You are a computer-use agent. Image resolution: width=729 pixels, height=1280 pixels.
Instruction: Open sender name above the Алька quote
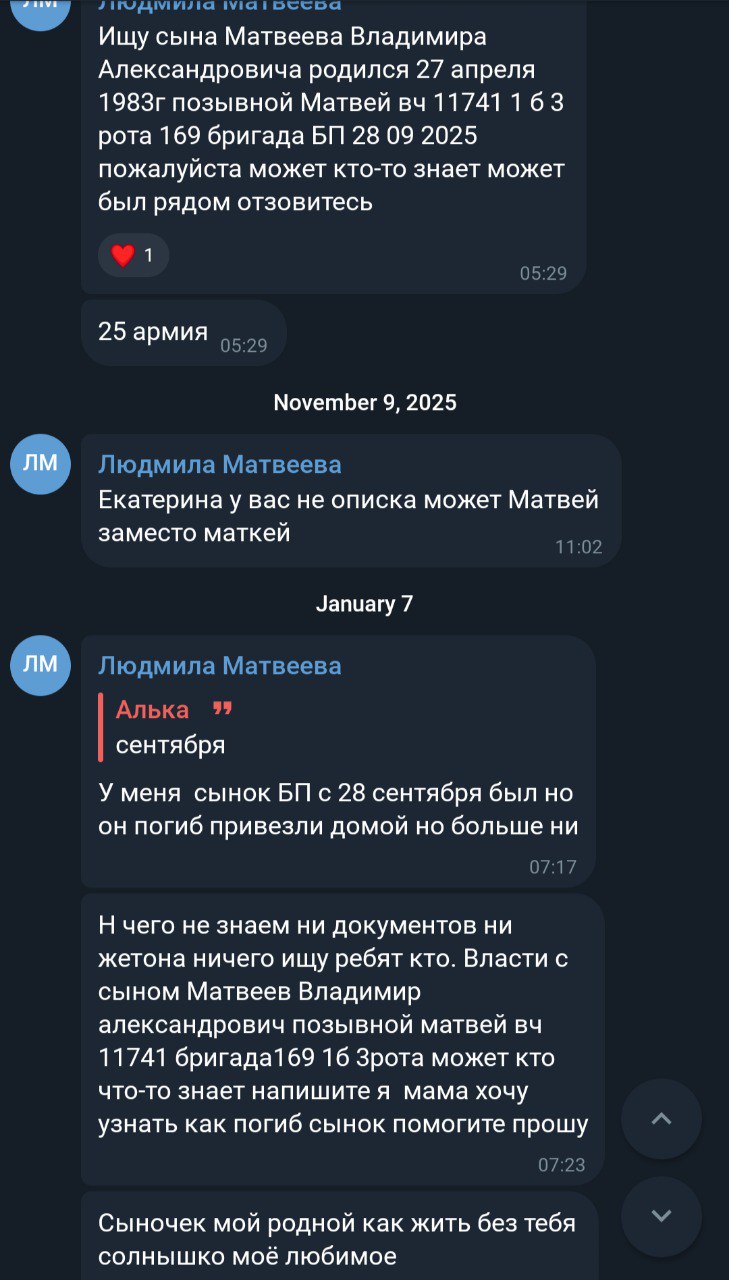coord(219,666)
